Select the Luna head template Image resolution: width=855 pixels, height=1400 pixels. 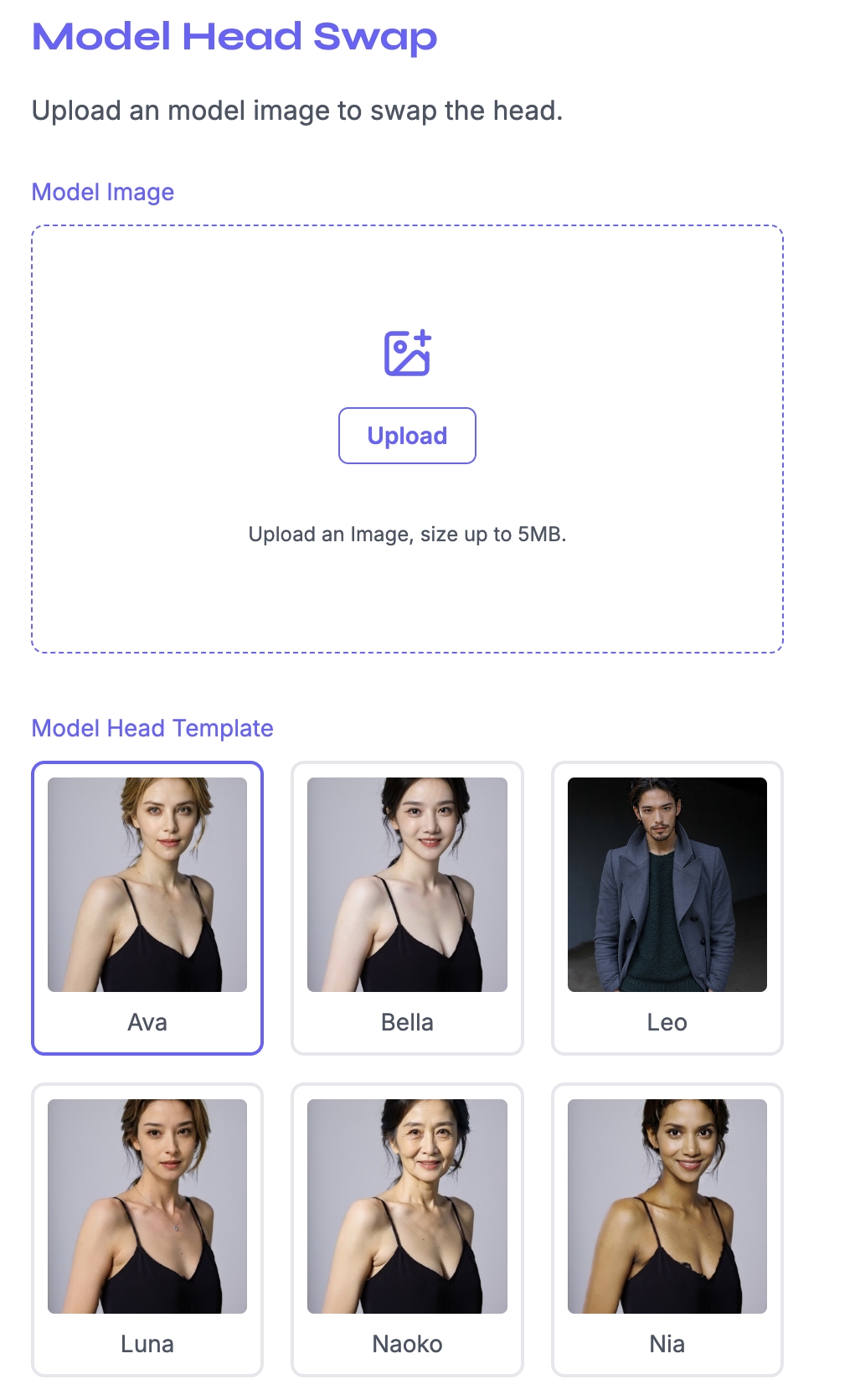147,1229
